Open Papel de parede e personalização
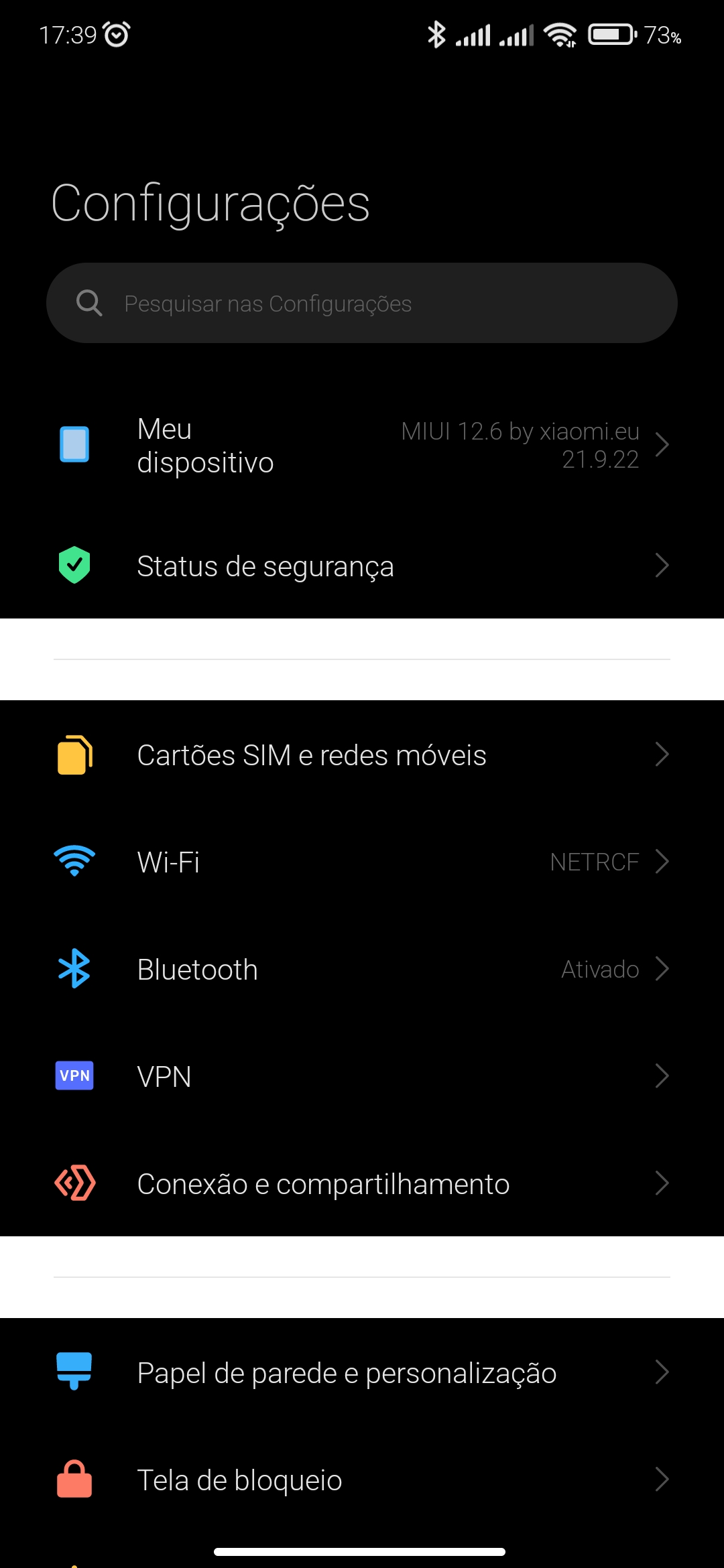 (362, 1372)
